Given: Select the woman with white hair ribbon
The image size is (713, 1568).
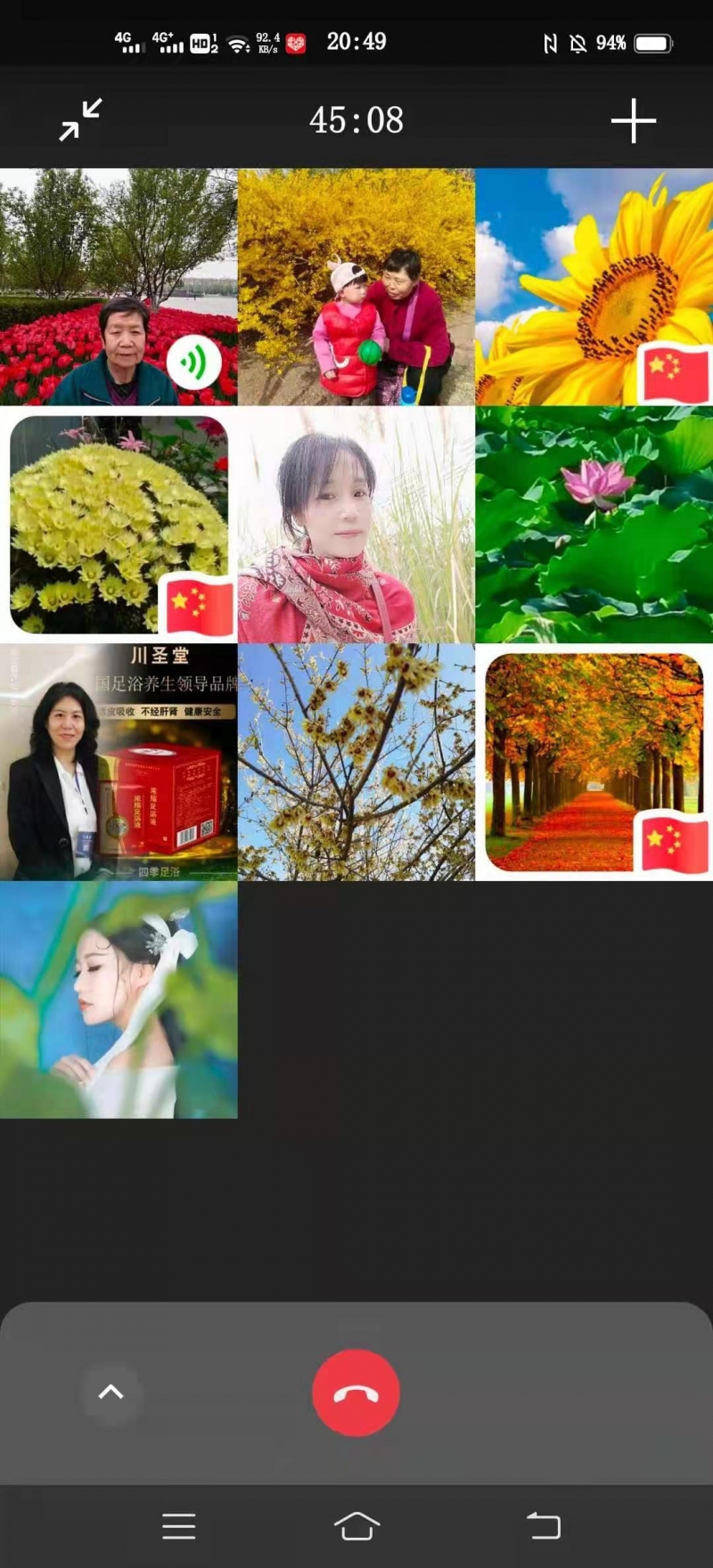Looking at the screenshot, I should click(119, 1000).
